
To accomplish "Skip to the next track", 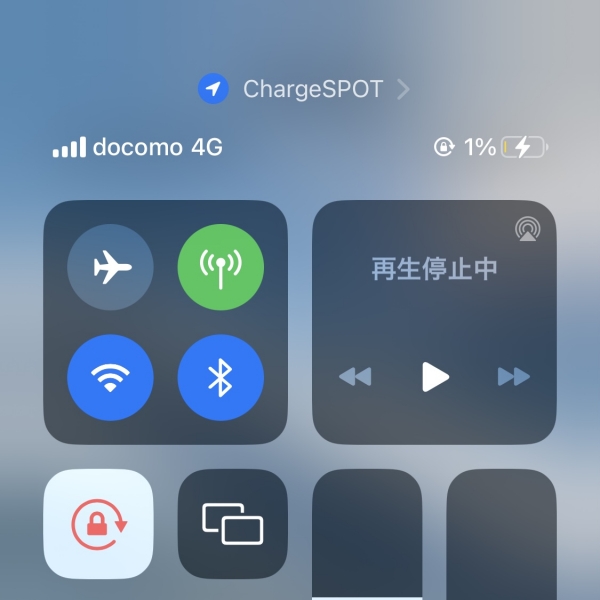I will [x=513, y=377].
